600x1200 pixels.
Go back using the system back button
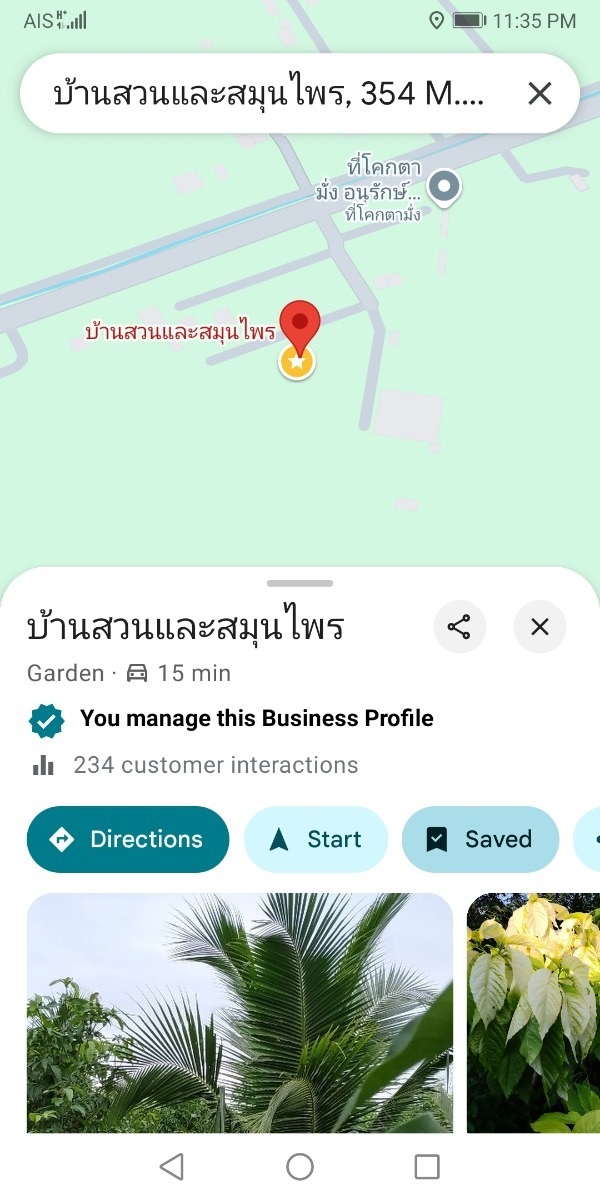point(172,1166)
